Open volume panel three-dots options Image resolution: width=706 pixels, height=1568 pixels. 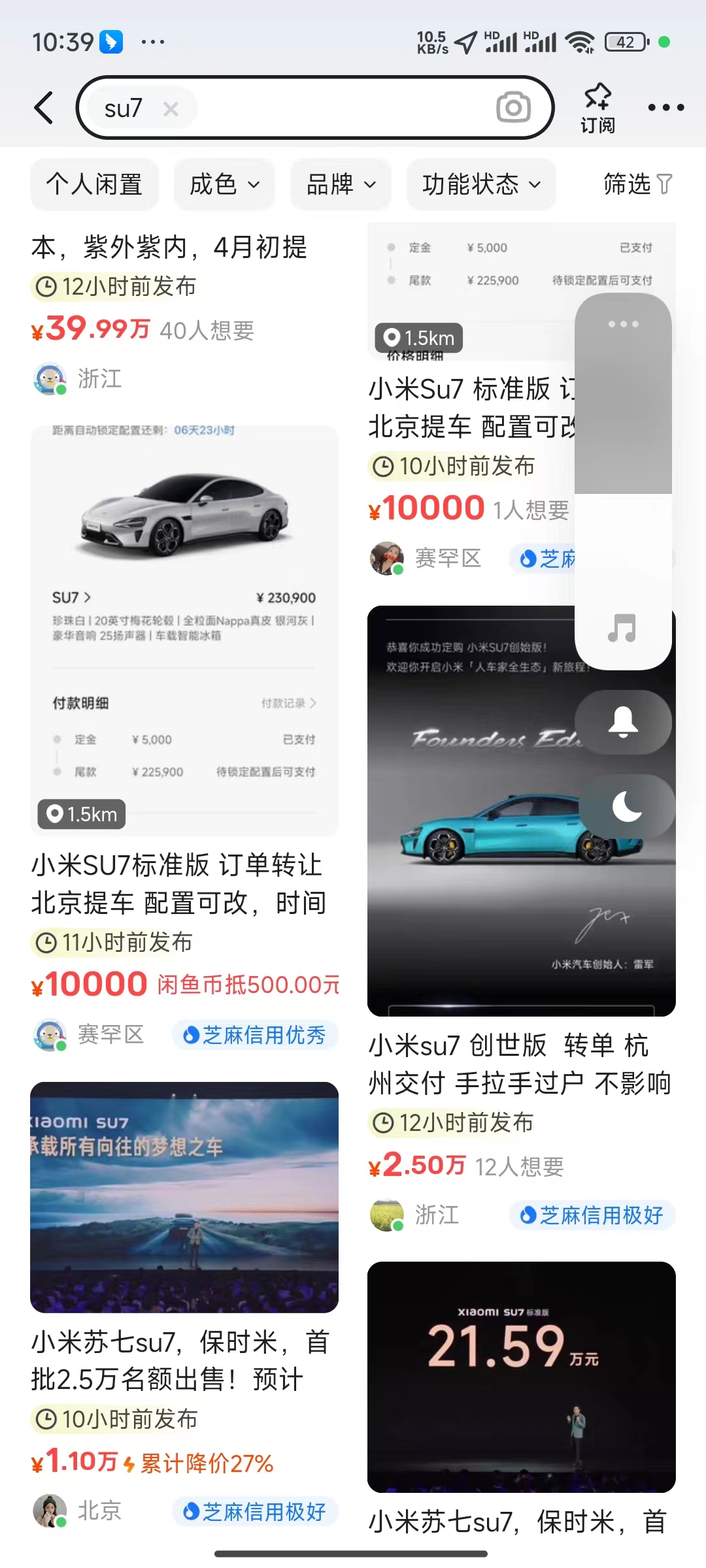coord(623,324)
